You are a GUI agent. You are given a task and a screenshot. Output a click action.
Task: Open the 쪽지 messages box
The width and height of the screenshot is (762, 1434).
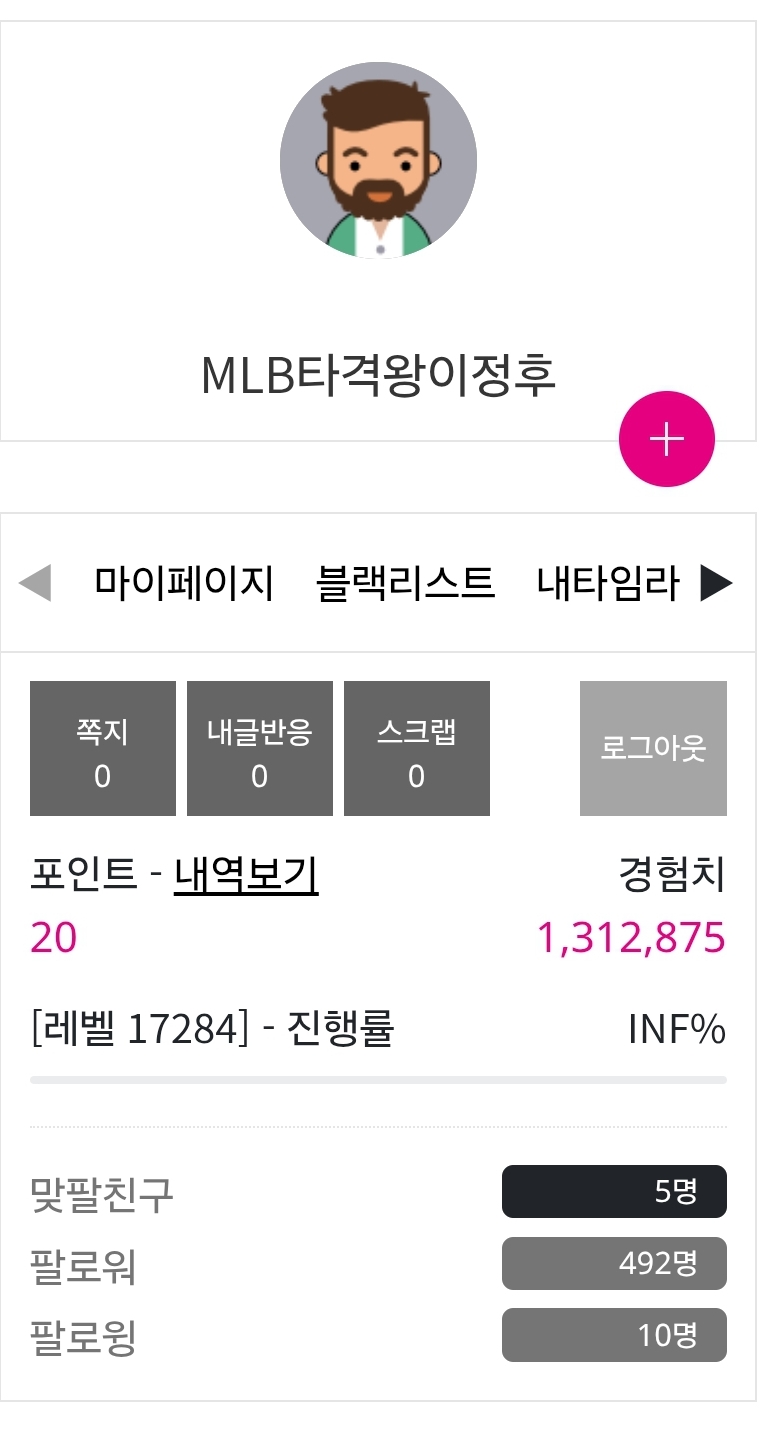click(103, 749)
